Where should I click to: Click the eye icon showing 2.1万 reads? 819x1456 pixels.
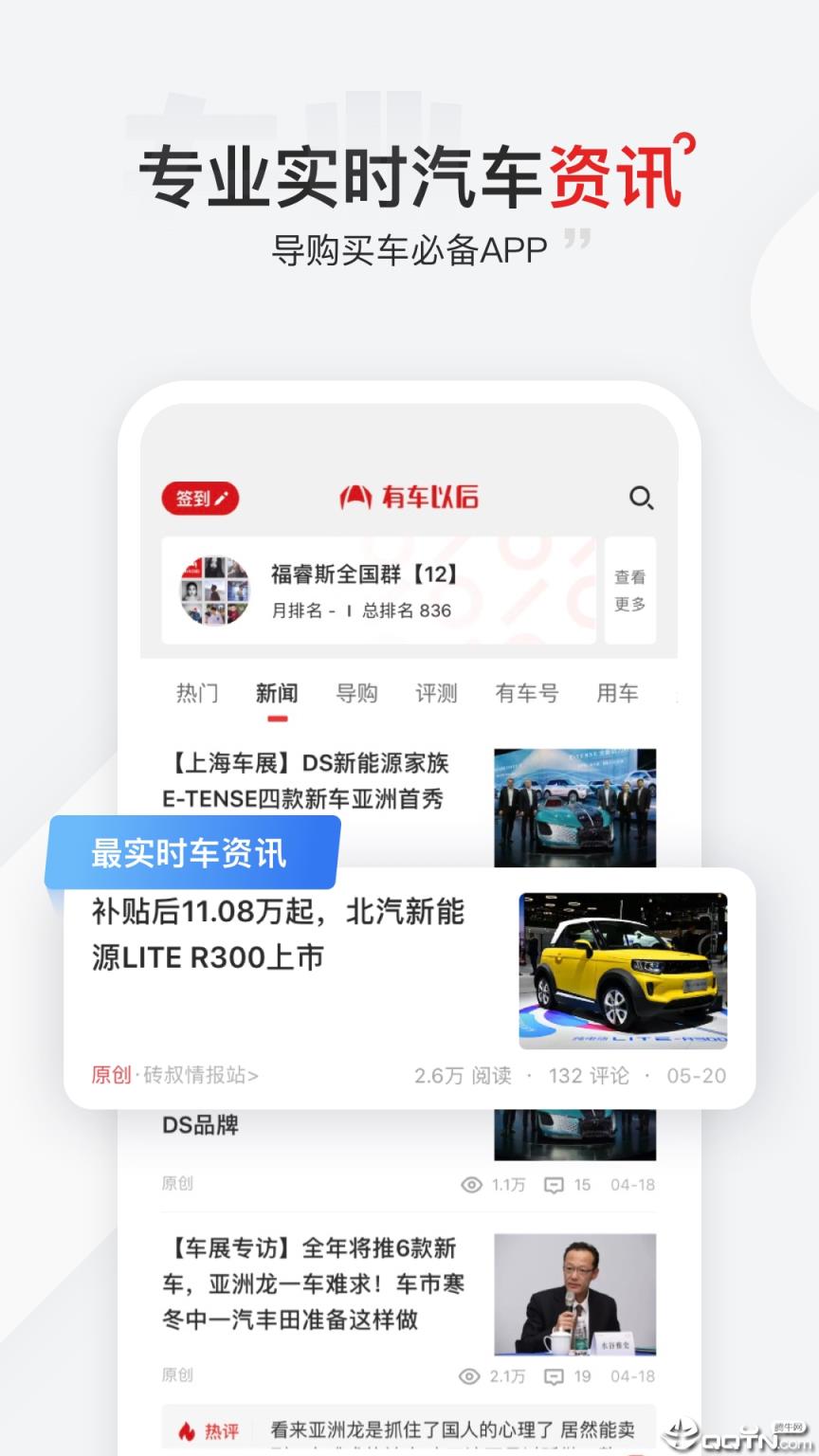[470, 1376]
